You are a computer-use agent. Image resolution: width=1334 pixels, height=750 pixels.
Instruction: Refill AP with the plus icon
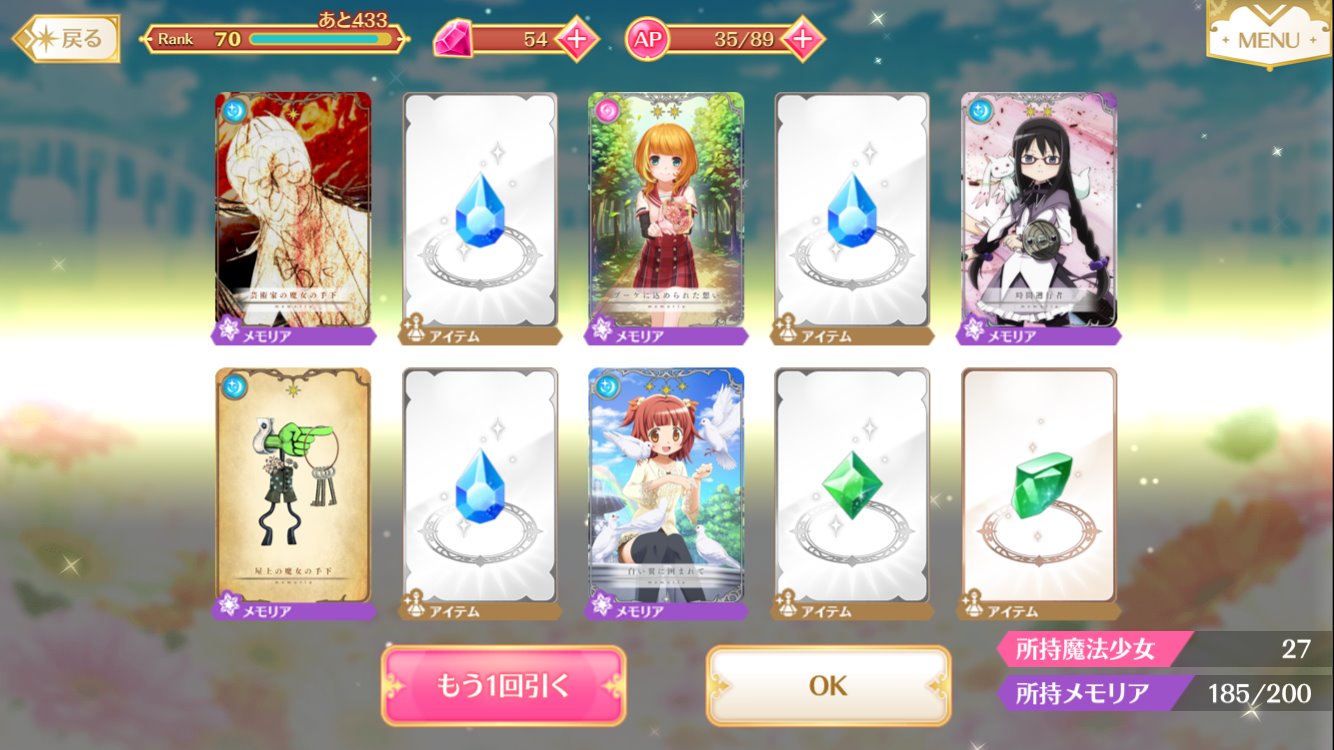click(x=802, y=39)
